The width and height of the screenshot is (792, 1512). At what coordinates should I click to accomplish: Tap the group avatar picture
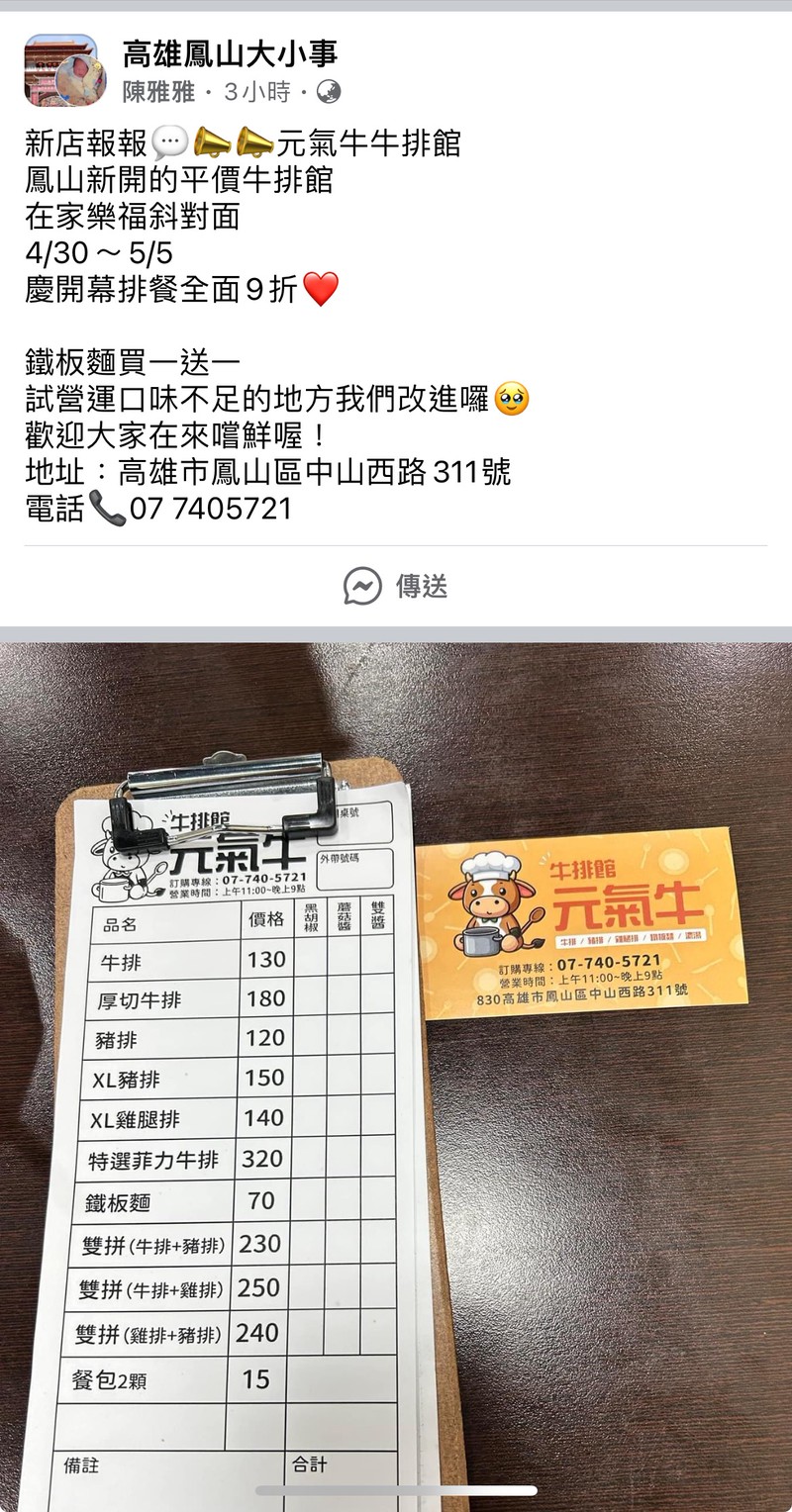pyautogui.click(x=61, y=70)
